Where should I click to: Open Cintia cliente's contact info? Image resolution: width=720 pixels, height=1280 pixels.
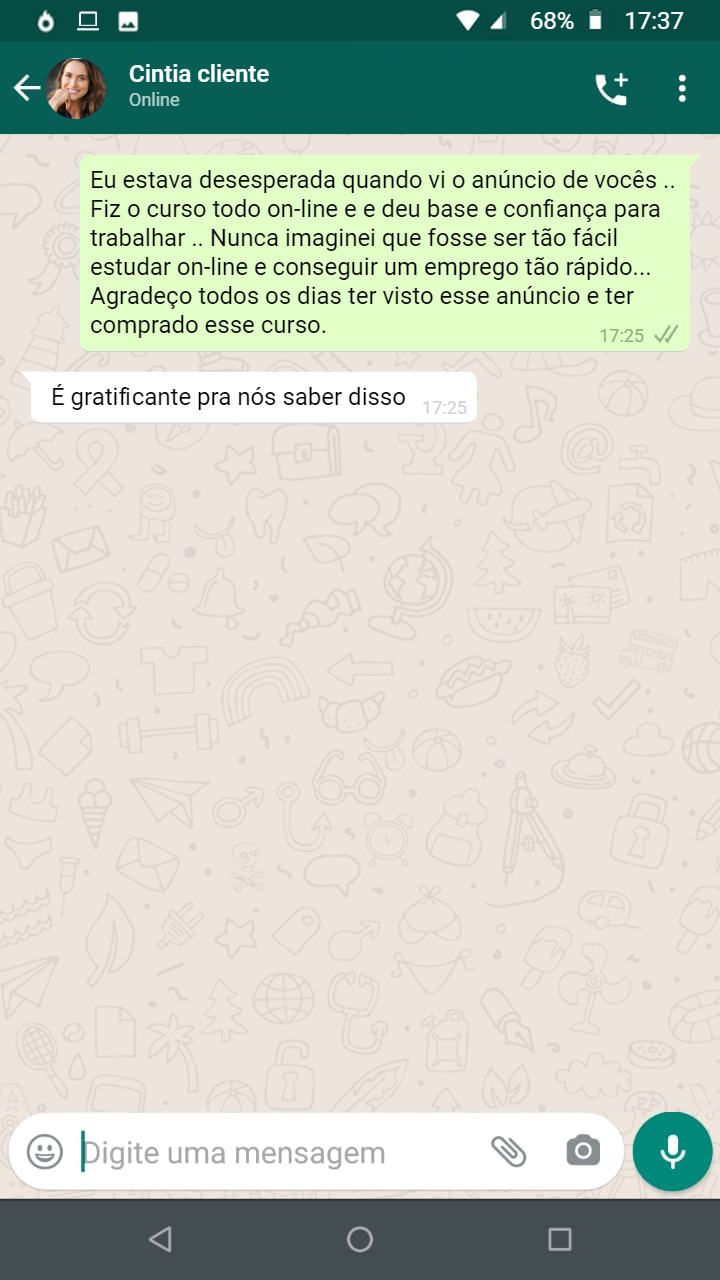pyautogui.click(x=200, y=86)
